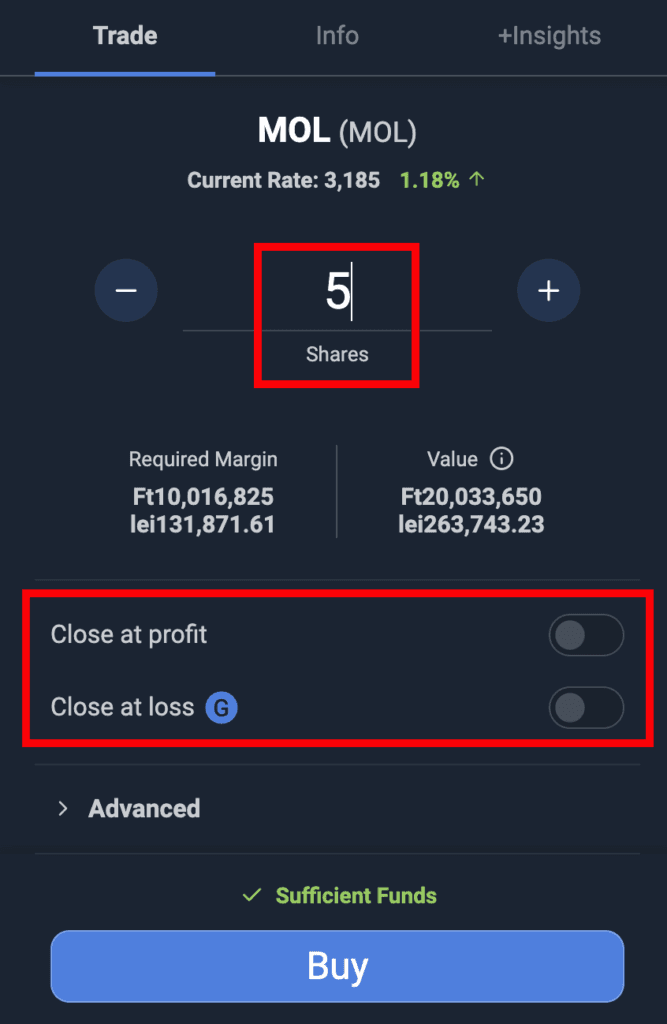Expand the Advanced section

click(143, 808)
